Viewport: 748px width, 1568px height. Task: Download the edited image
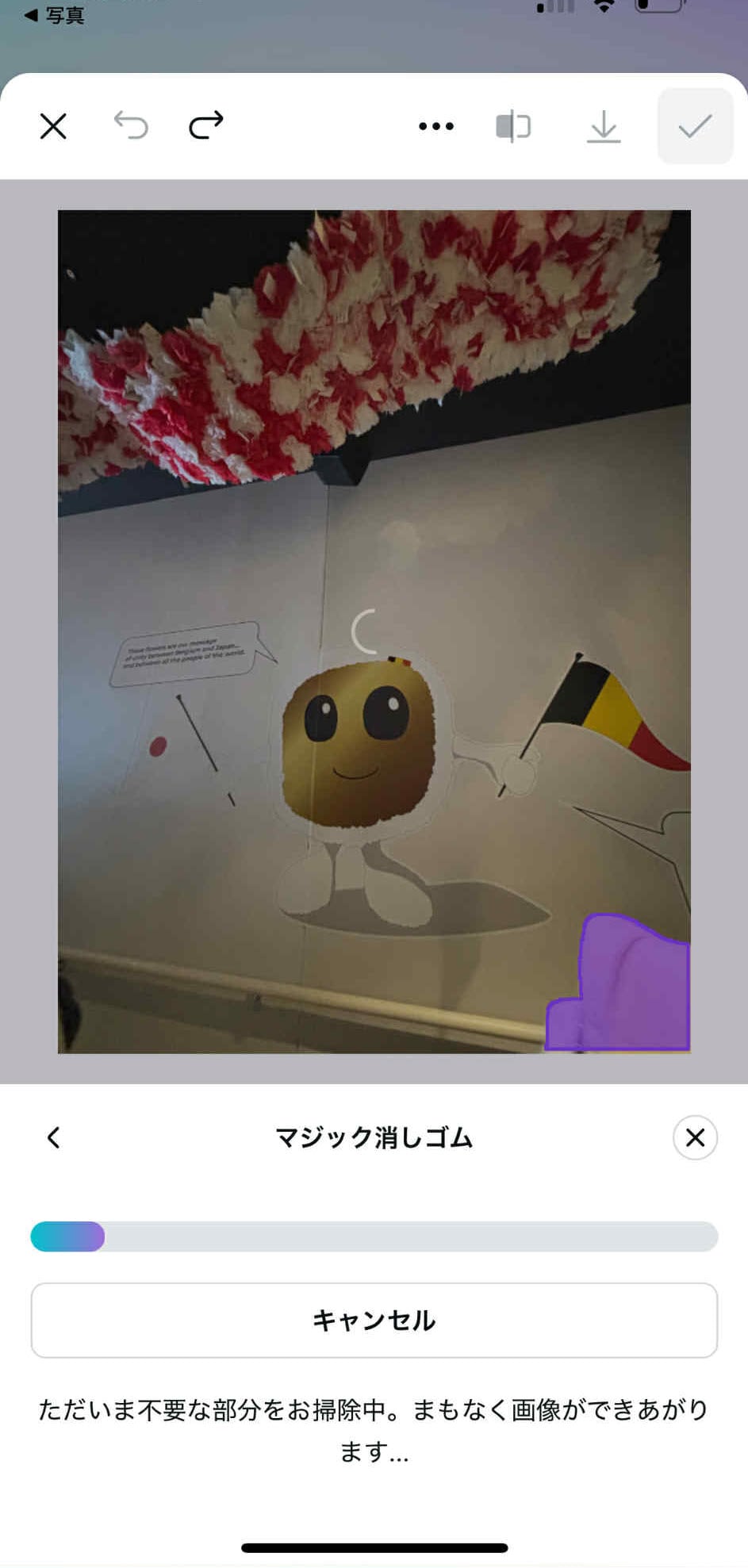point(604,126)
